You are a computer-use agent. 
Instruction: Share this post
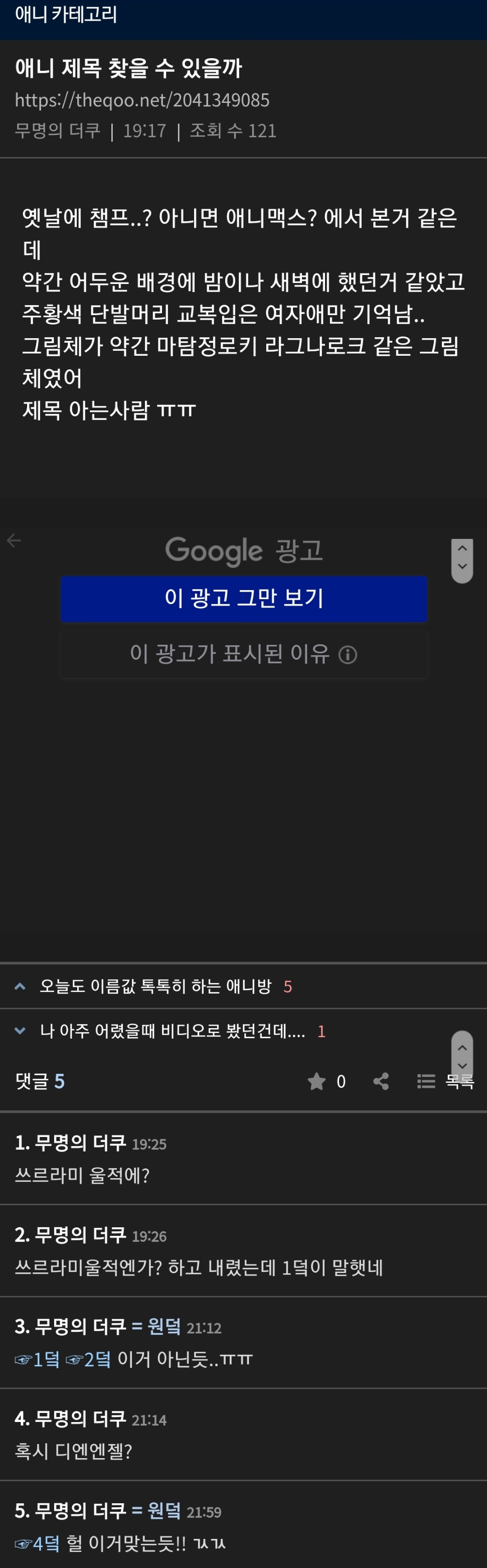click(381, 1082)
